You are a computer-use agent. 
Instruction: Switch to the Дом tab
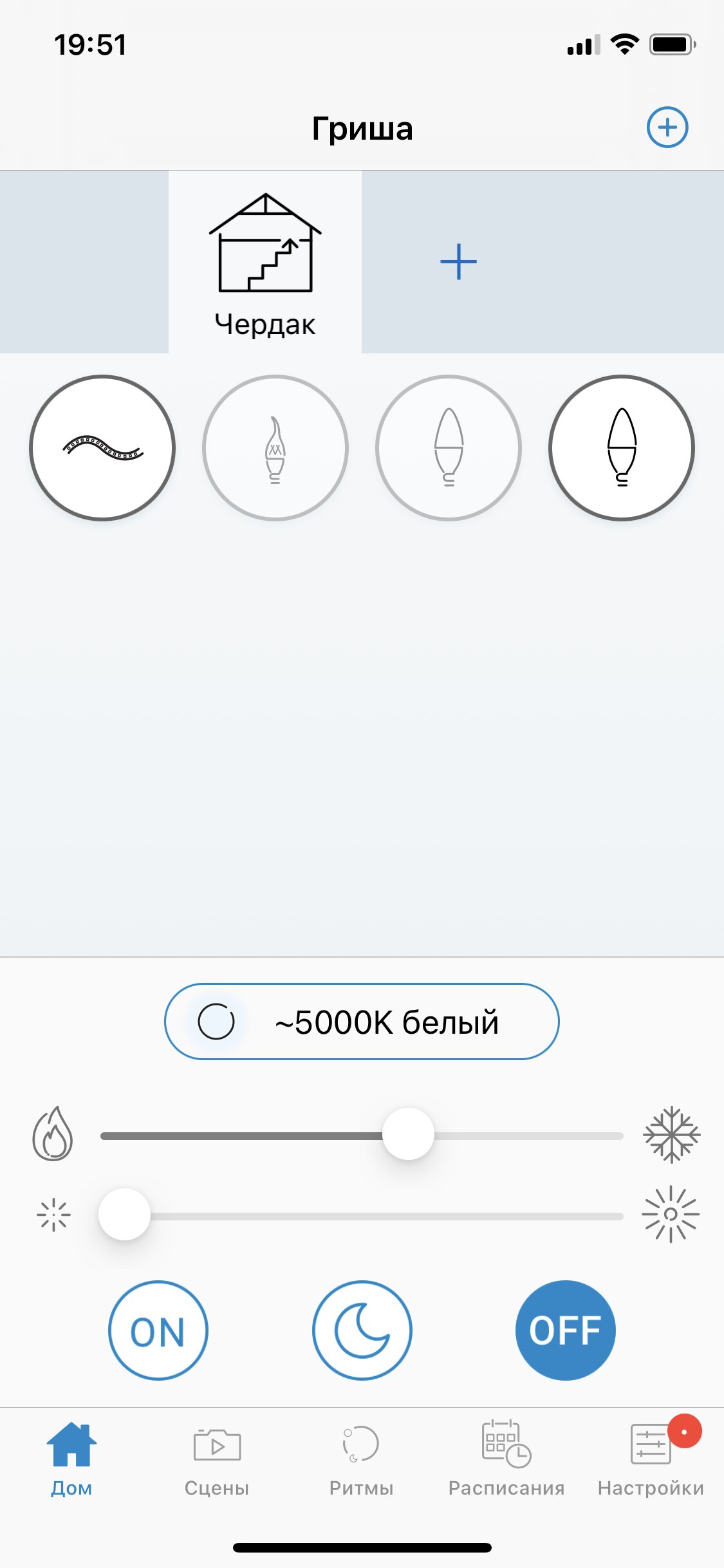[71, 1459]
